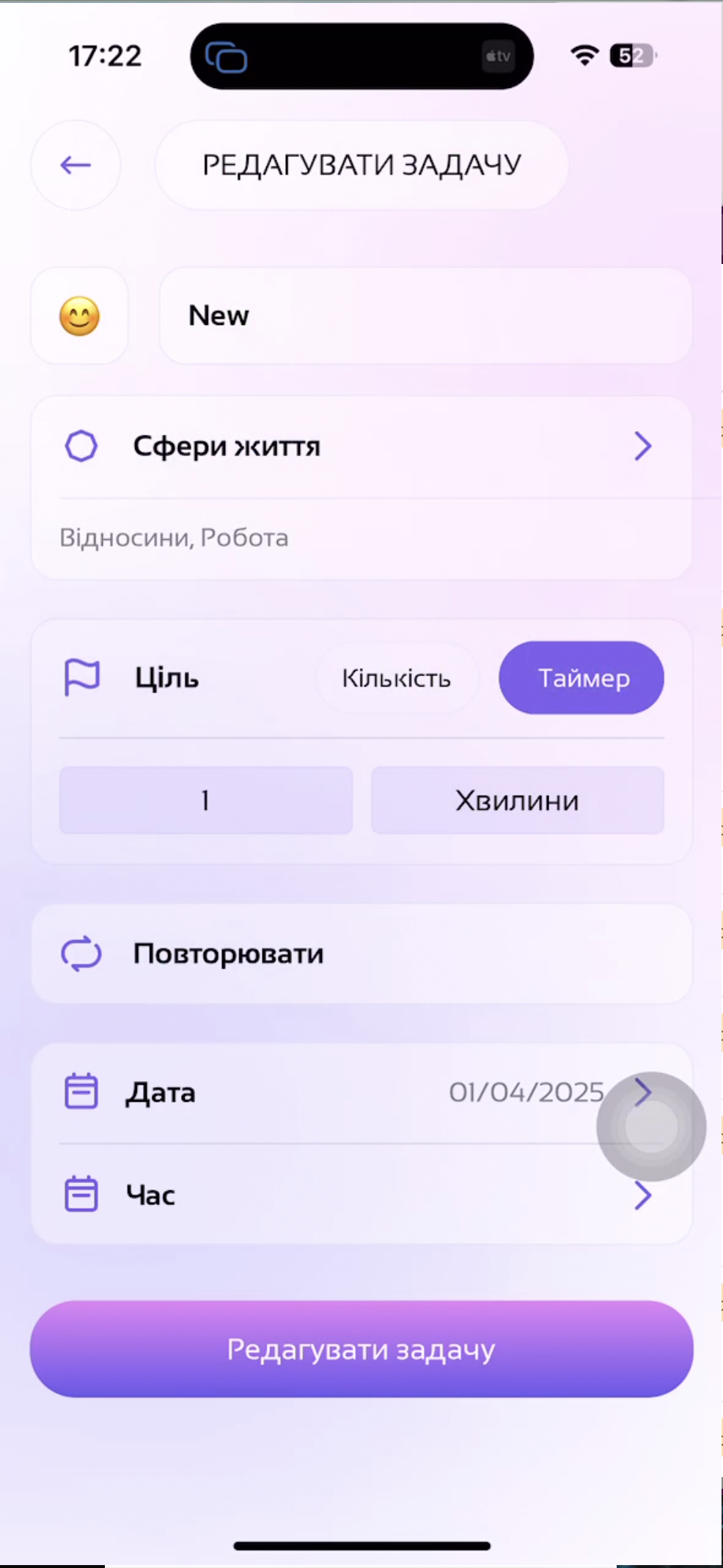This screenshot has height=1568, width=723.
Task: Open the Час time picker
Action: coord(361,1195)
